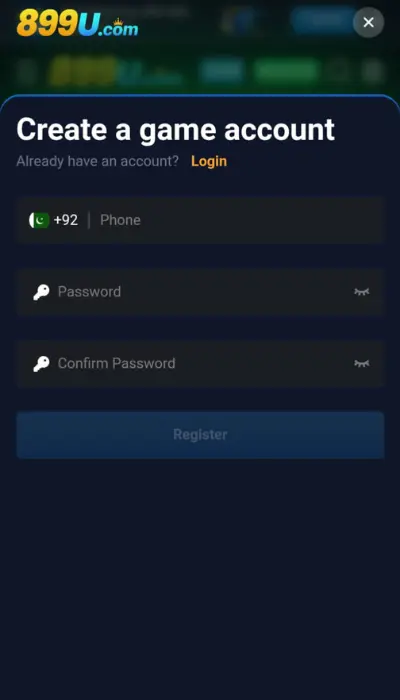The image size is (400, 700).
Task: Reveal the Confirm Password entry
Action: [362, 363]
